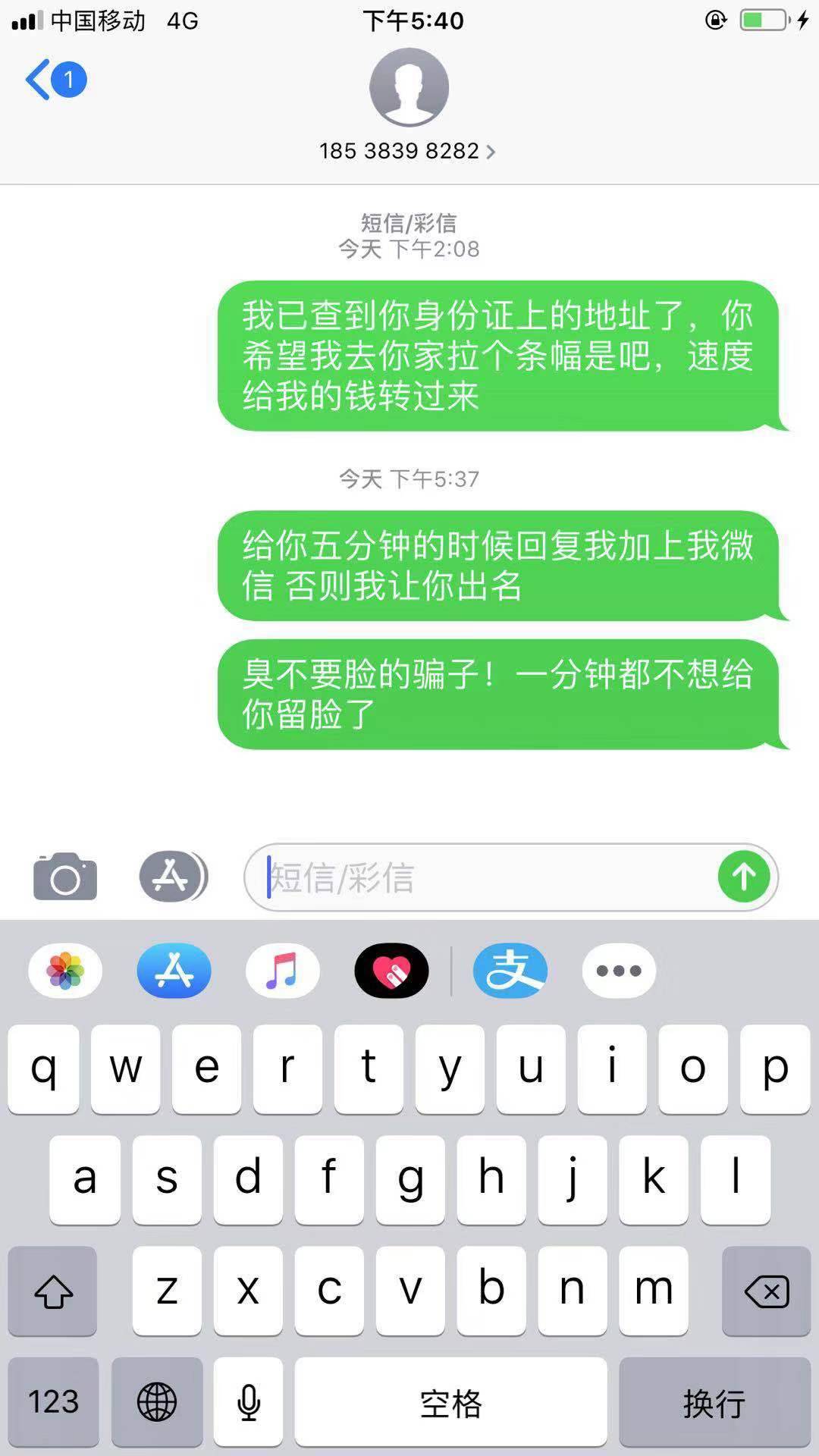This screenshot has height=1456, width=819.
Task: Open contact details for 185 3839 8282
Action: [x=408, y=151]
